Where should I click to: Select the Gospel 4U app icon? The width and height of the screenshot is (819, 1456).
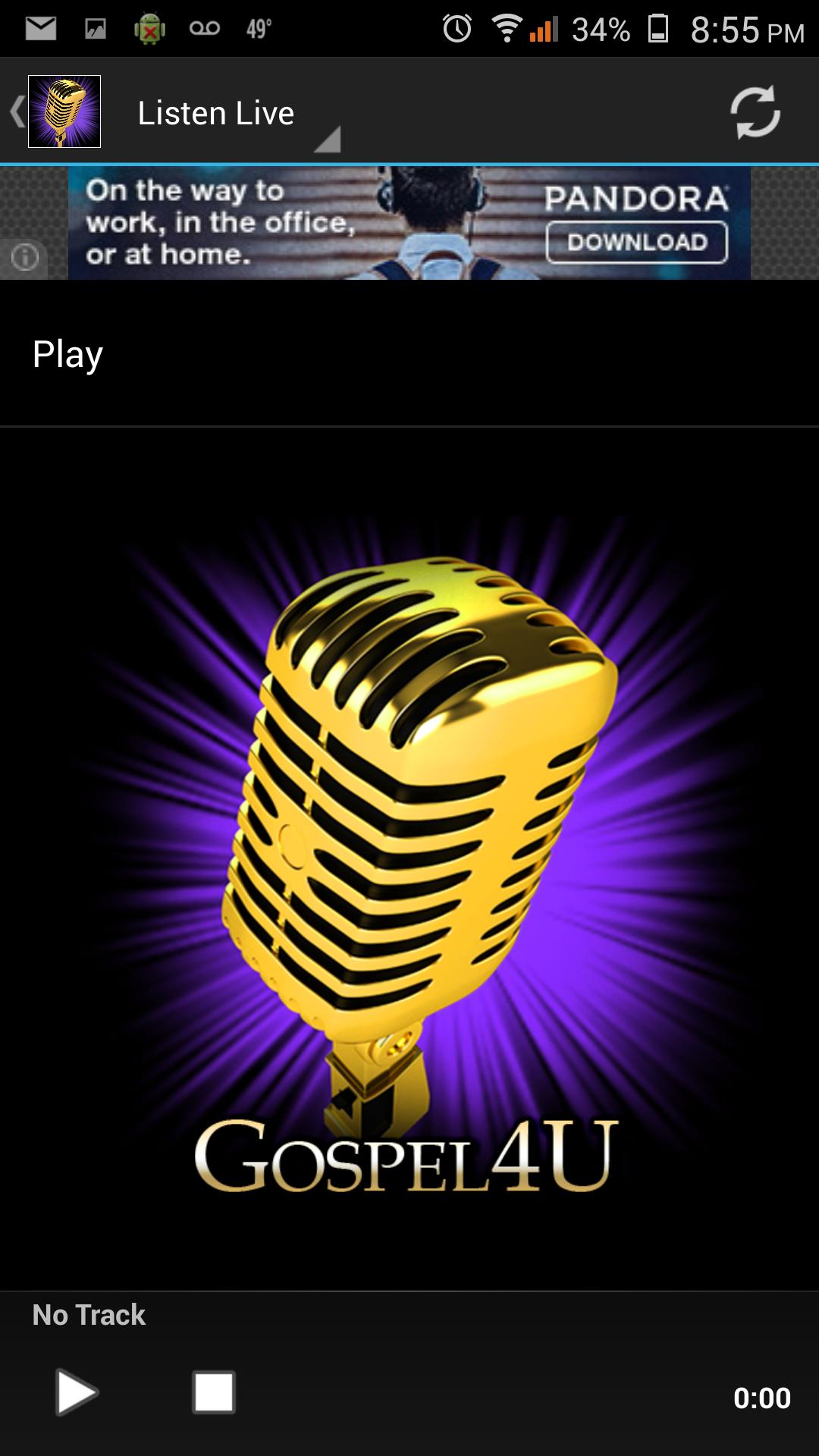(x=64, y=111)
